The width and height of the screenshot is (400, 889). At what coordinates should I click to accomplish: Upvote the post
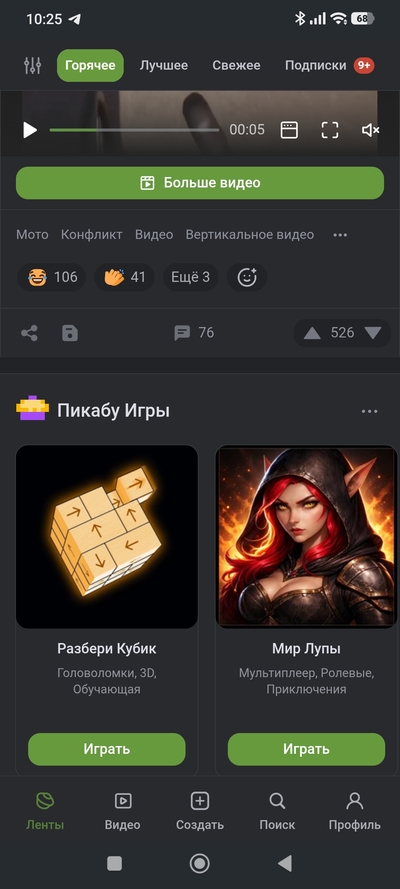tap(312, 333)
